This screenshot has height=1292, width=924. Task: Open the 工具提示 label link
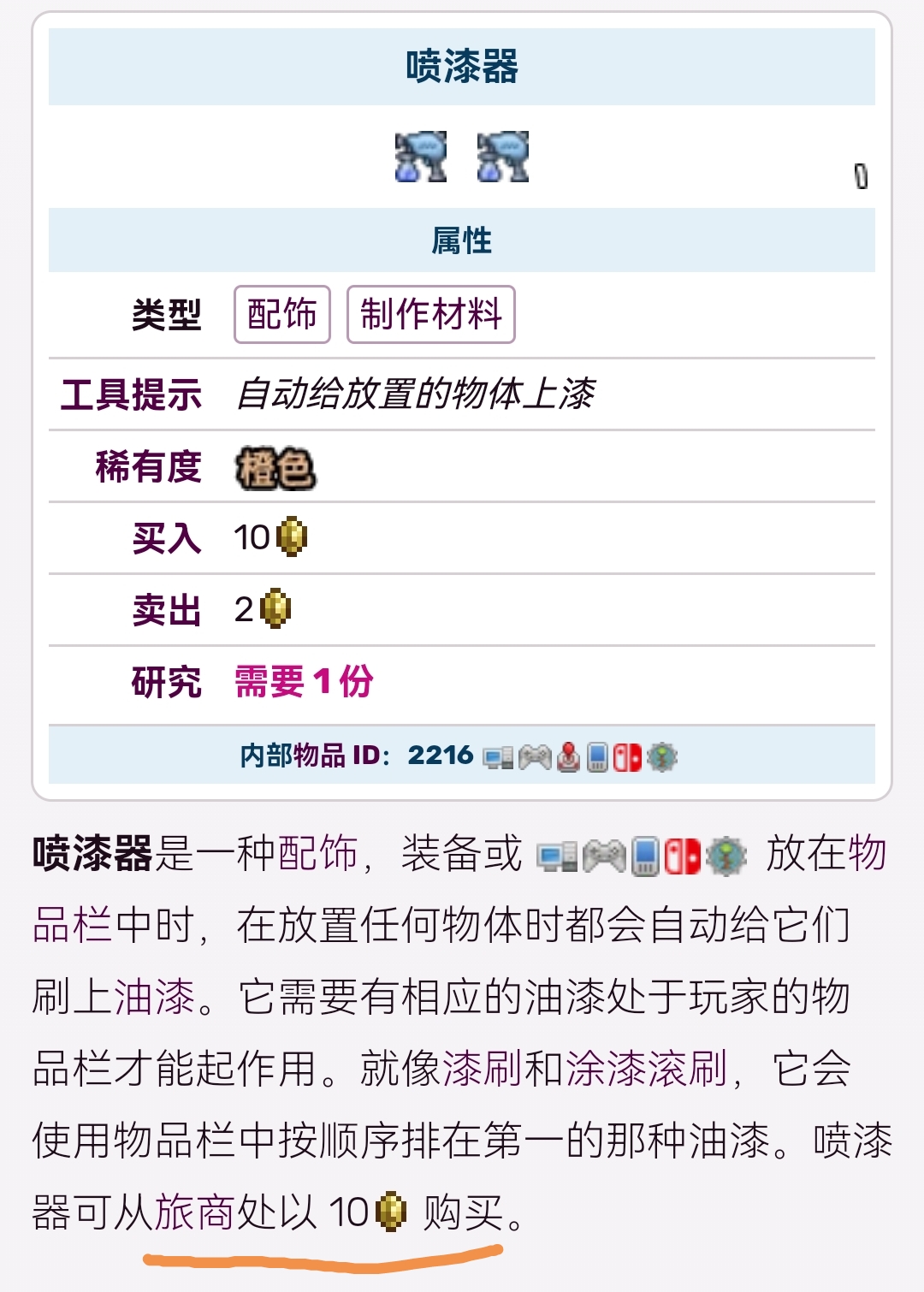[131, 394]
